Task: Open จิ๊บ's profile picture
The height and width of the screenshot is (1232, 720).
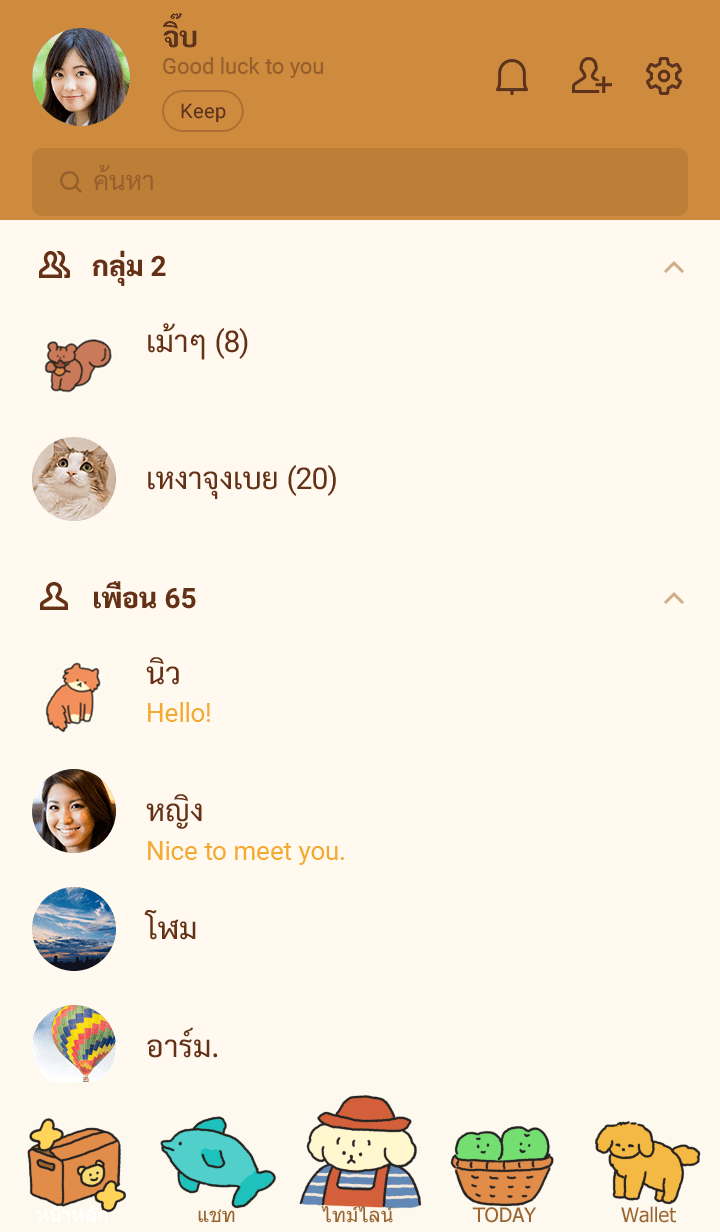Action: point(81,77)
